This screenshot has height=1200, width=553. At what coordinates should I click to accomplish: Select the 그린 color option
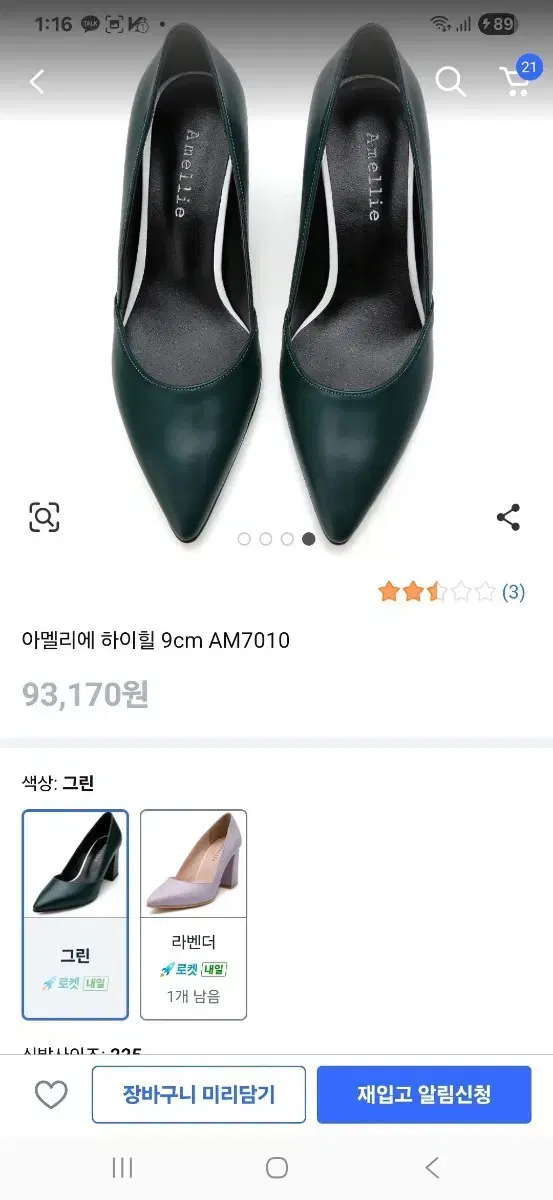click(75, 914)
